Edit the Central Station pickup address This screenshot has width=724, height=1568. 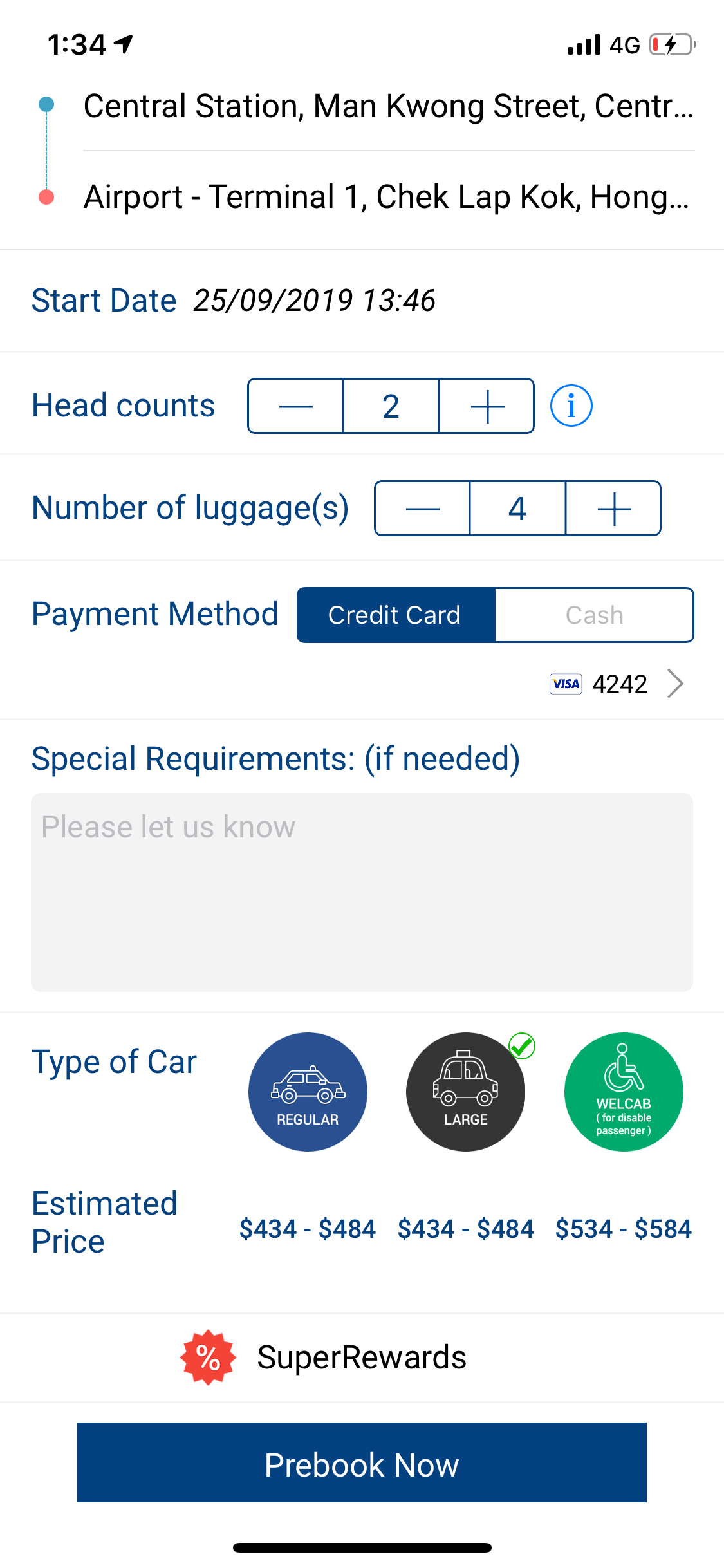point(388,106)
